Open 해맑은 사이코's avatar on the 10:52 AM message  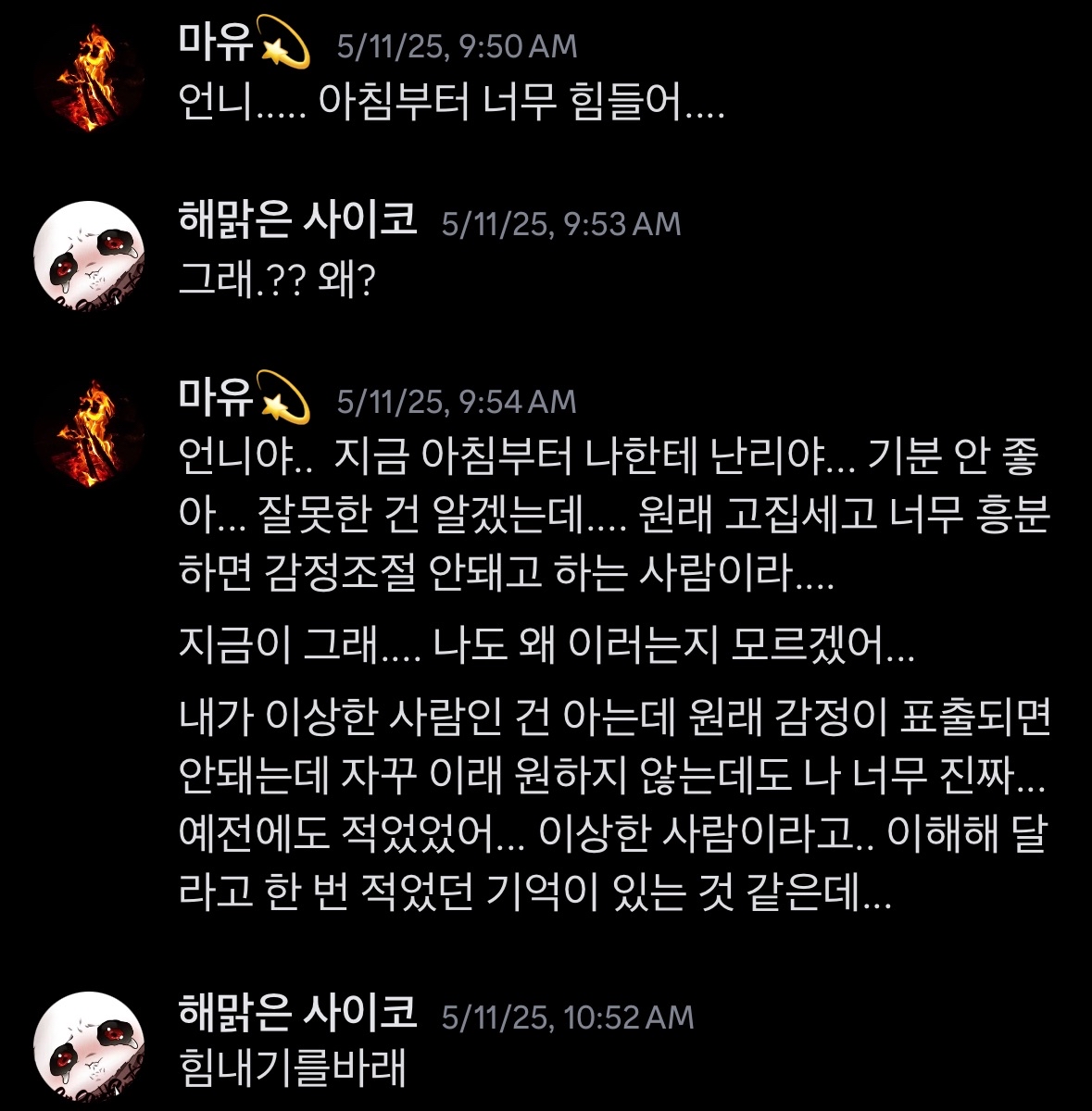pos(89,1046)
